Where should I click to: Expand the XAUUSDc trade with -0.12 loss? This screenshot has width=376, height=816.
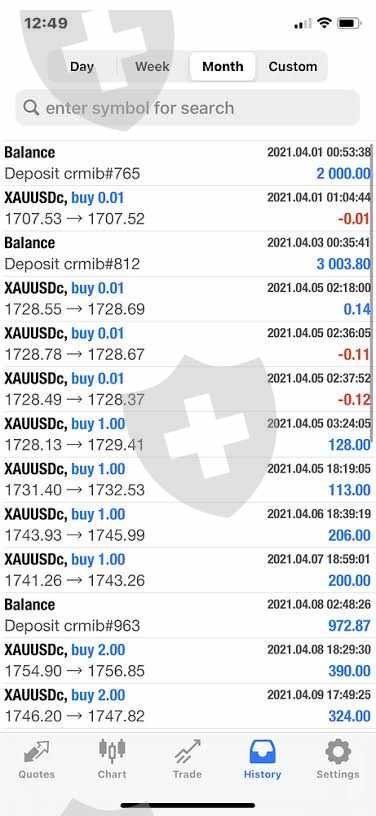tap(188, 389)
